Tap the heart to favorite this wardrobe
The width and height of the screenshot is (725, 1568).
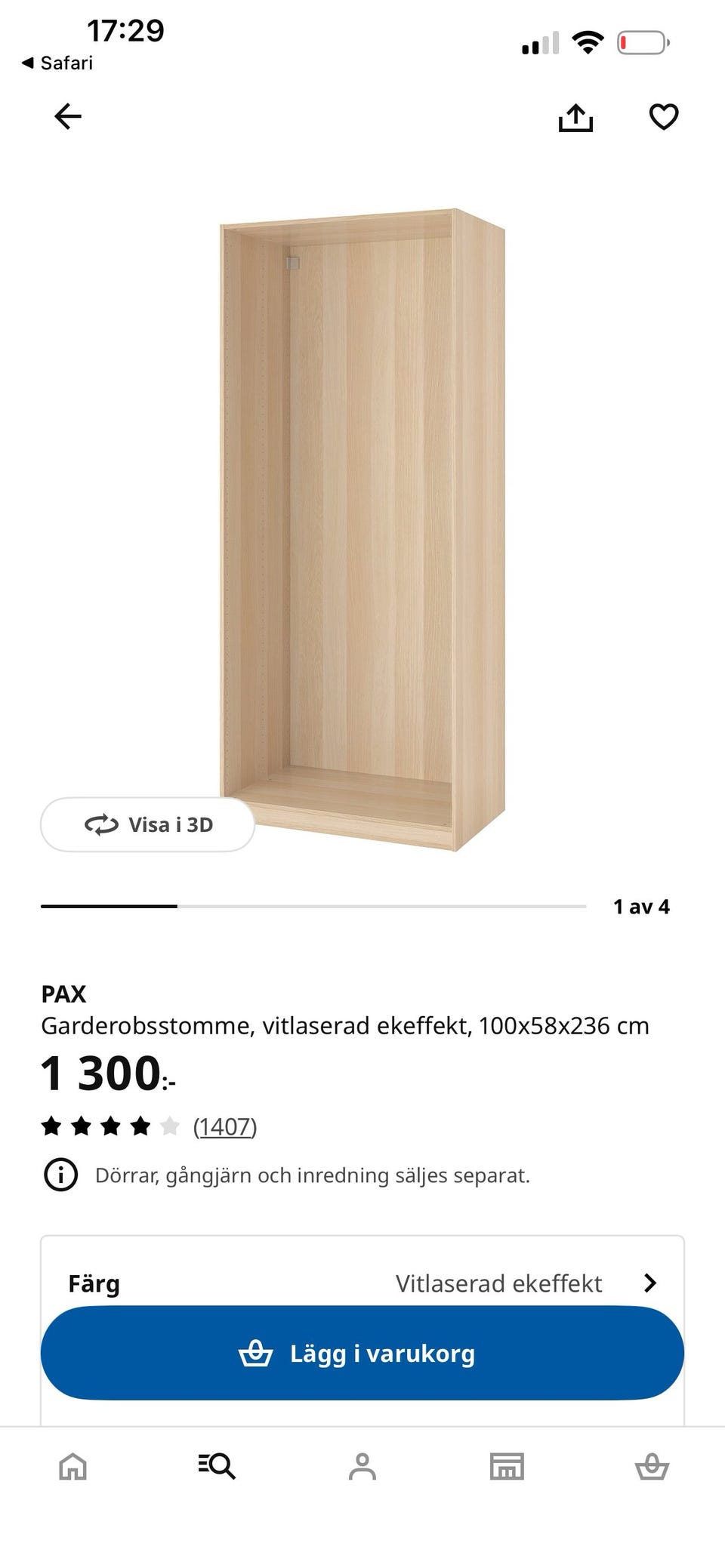[x=662, y=117]
